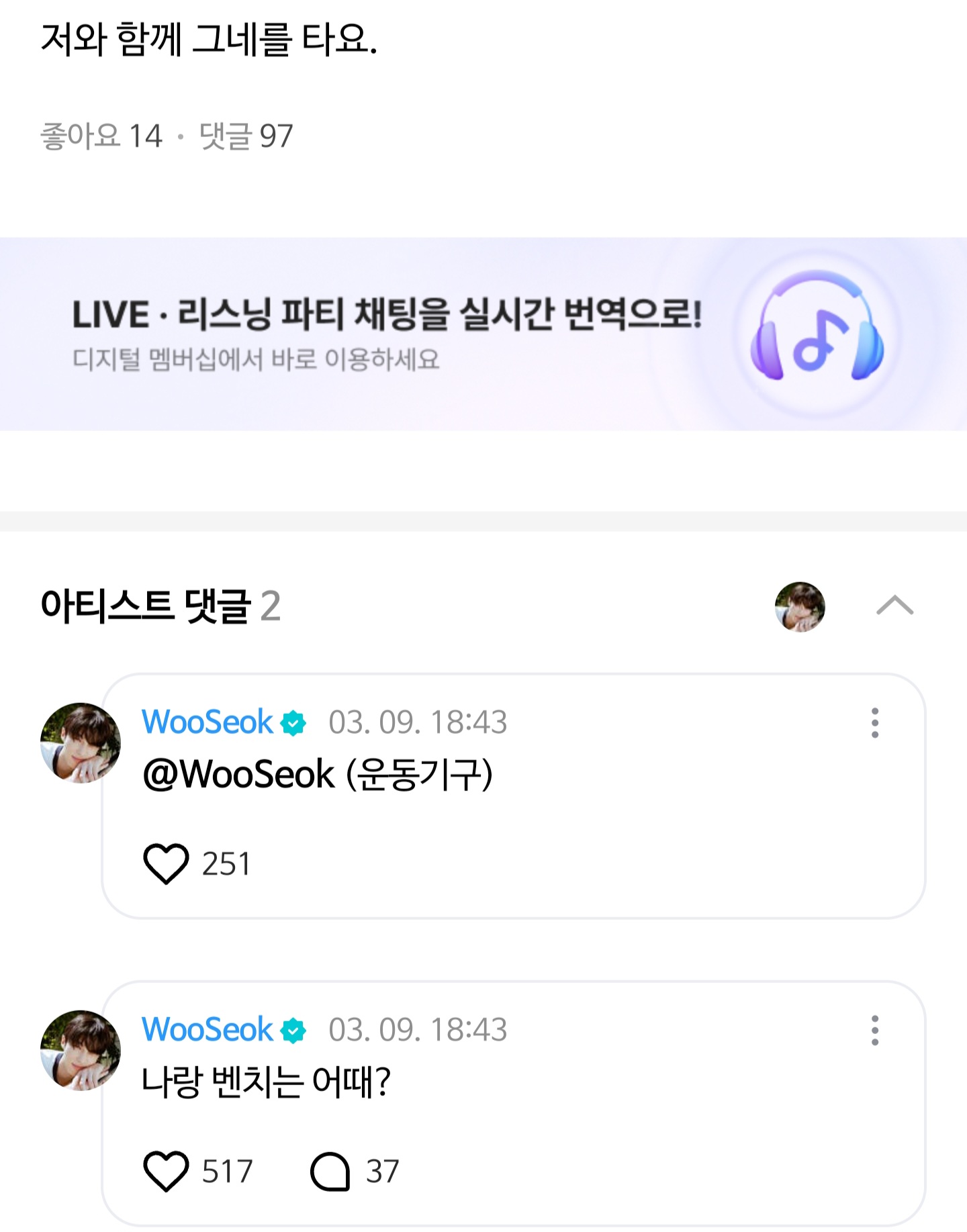Screen dimensions: 967x1232
Task: Open overflow menu on the 운동기구 comment
Action: (874, 723)
